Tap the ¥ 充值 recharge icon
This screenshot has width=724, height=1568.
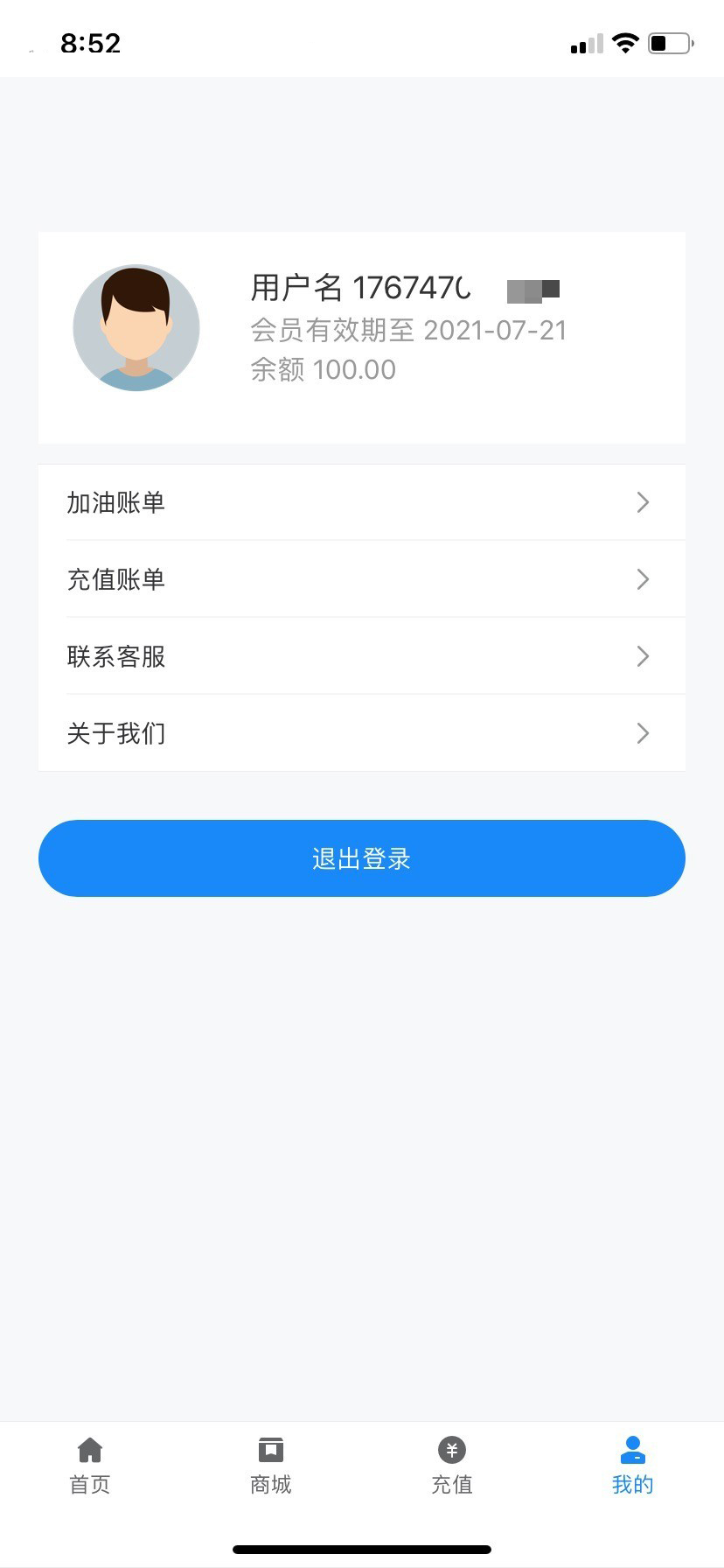coord(452,1450)
